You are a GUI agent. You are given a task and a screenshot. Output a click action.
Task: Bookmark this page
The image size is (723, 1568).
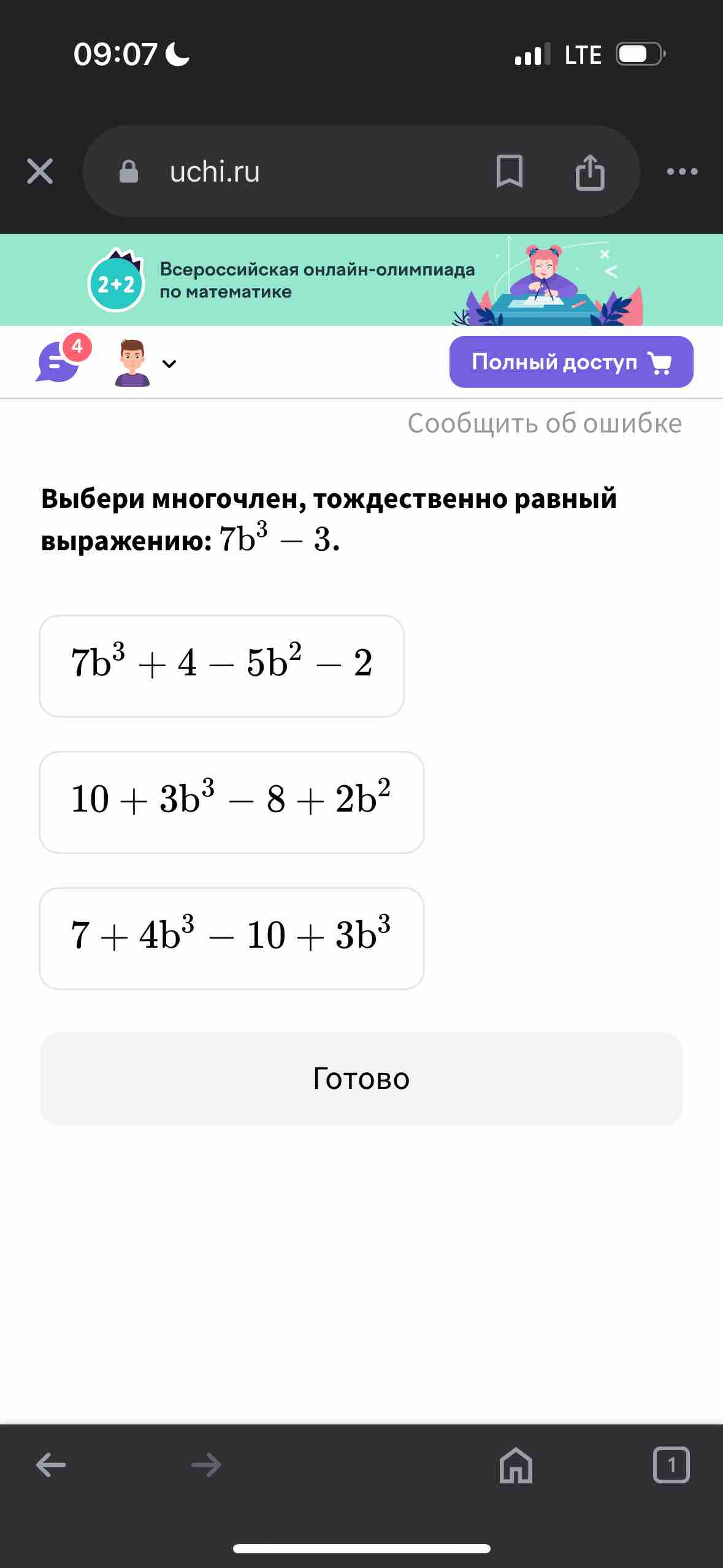coord(509,171)
